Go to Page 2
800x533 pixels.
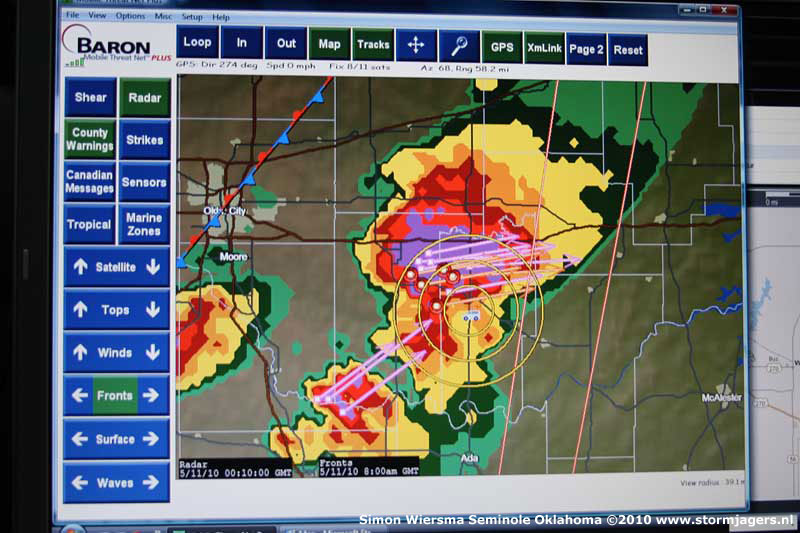(x=586, y=49)
